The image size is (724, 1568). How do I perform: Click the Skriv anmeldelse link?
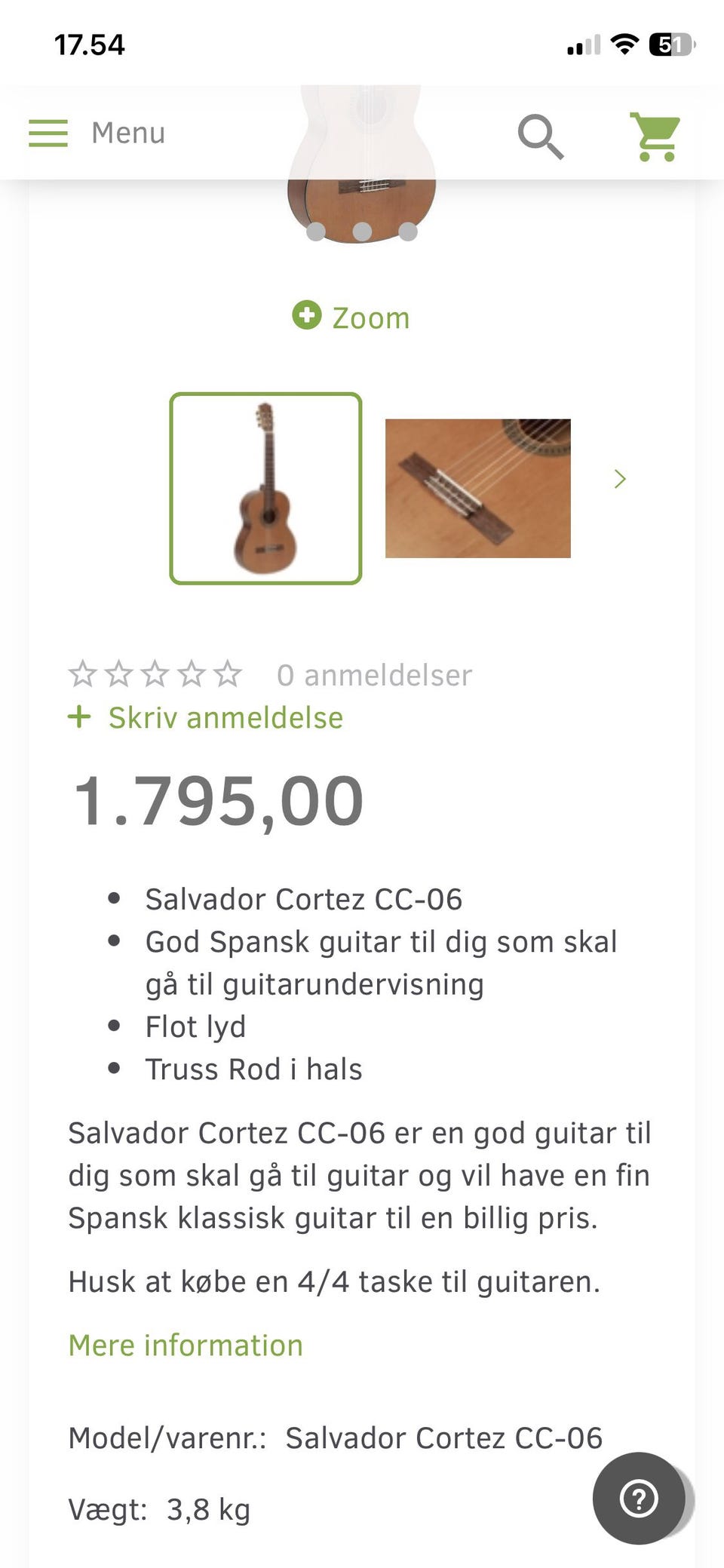225,718
